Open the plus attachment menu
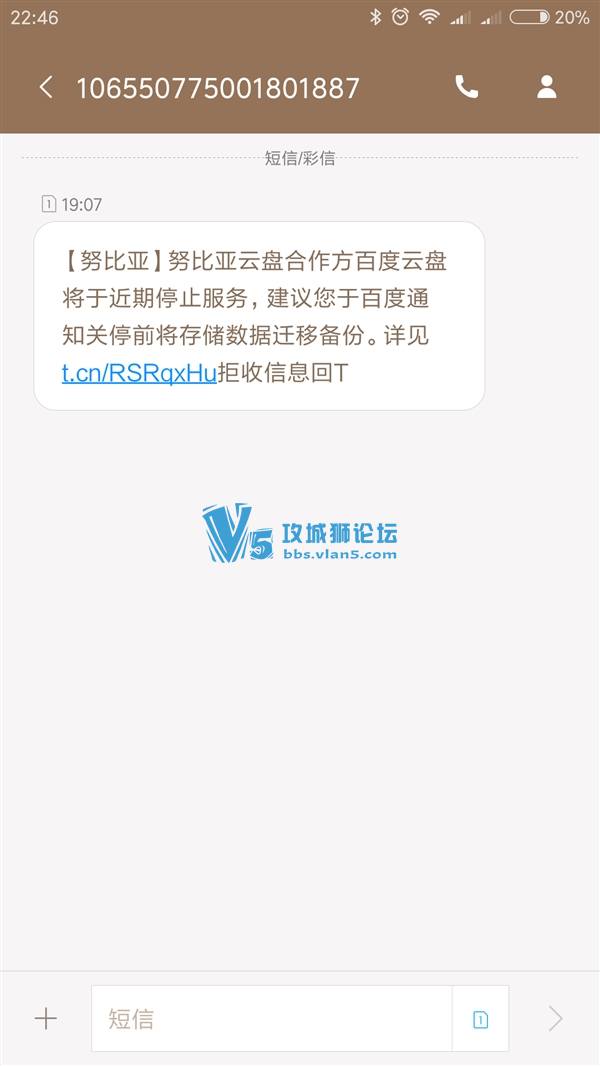 tap(46, 1019)
